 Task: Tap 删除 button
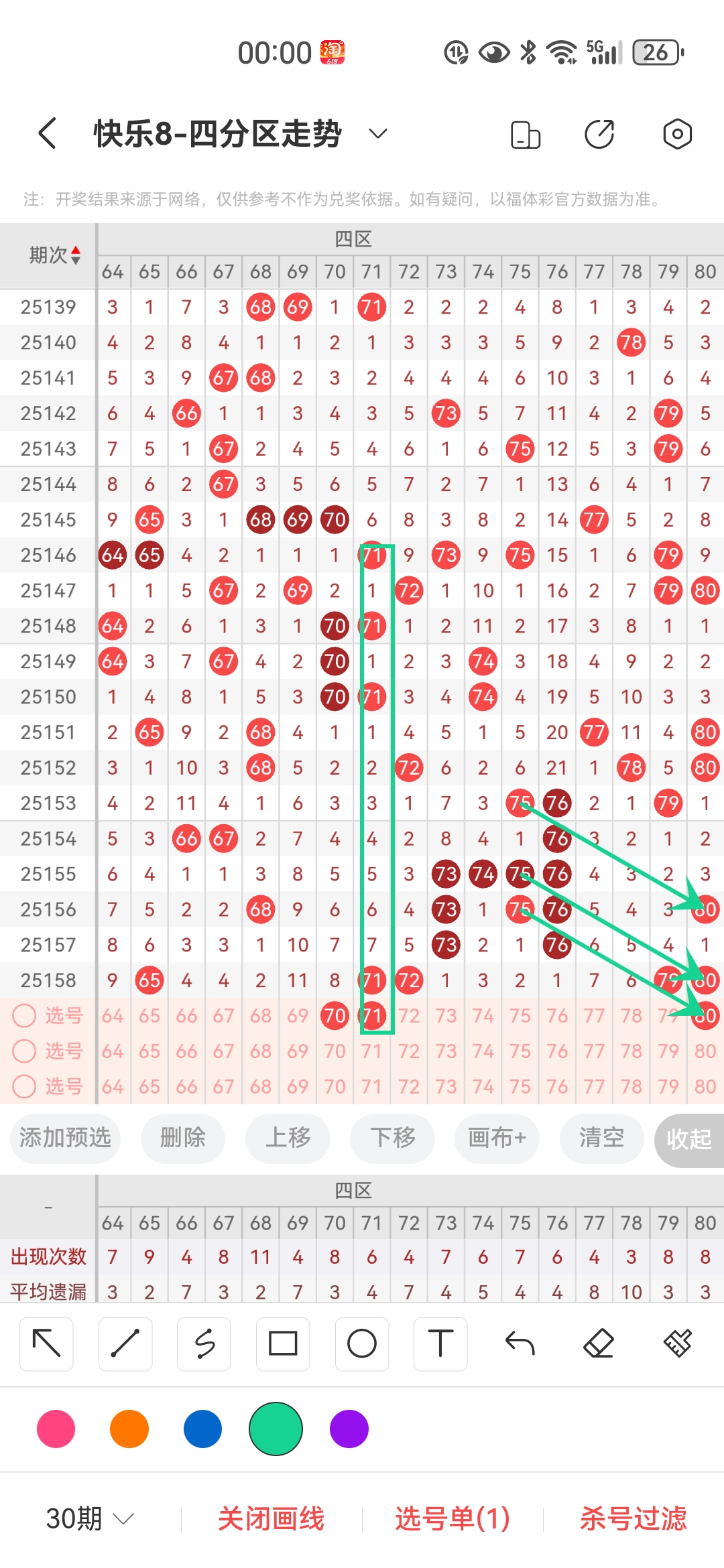point(182,1138)
